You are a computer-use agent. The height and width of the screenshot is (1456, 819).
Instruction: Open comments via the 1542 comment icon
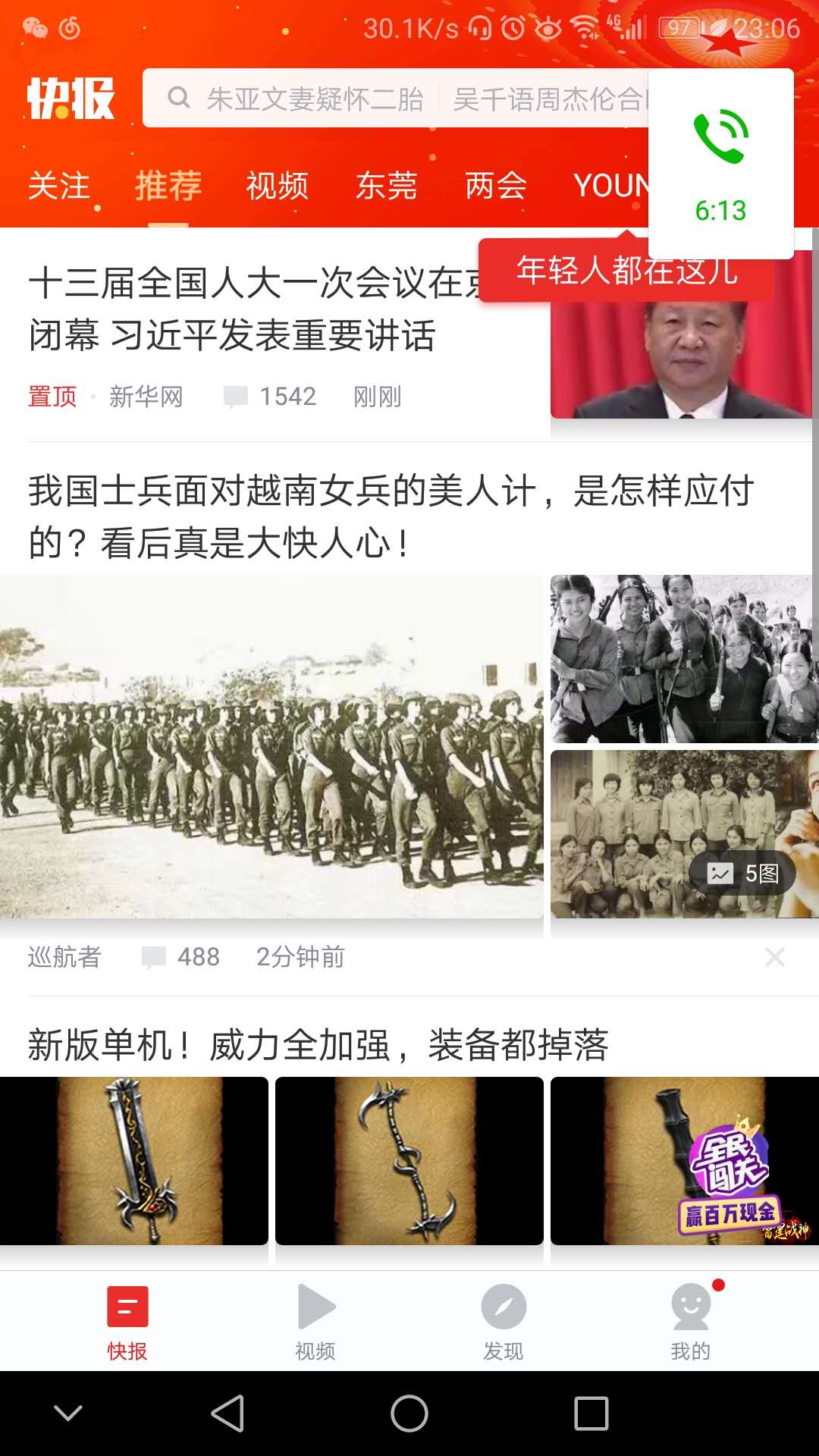237,396
